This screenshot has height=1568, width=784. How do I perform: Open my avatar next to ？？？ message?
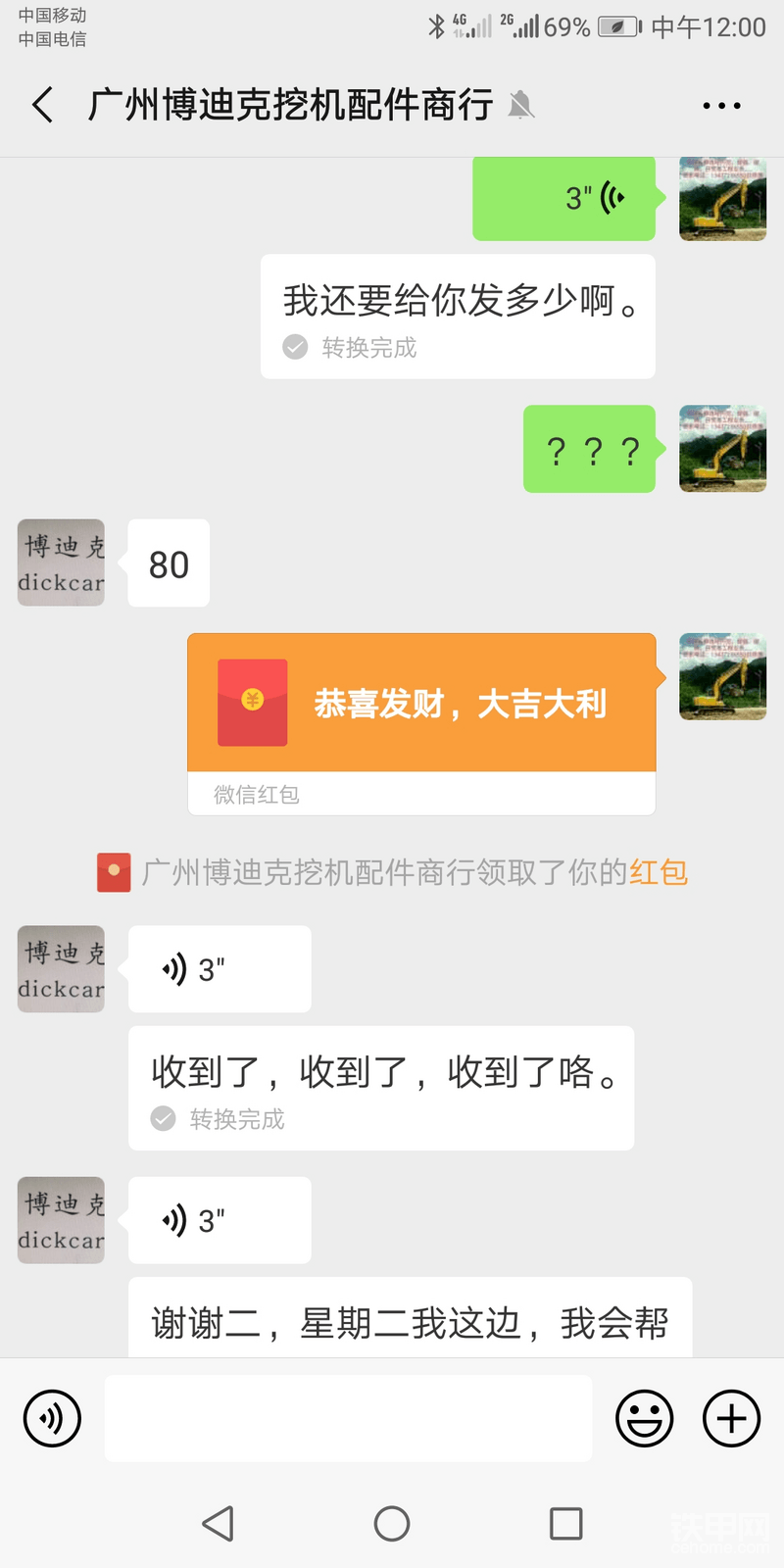[722, 448]
